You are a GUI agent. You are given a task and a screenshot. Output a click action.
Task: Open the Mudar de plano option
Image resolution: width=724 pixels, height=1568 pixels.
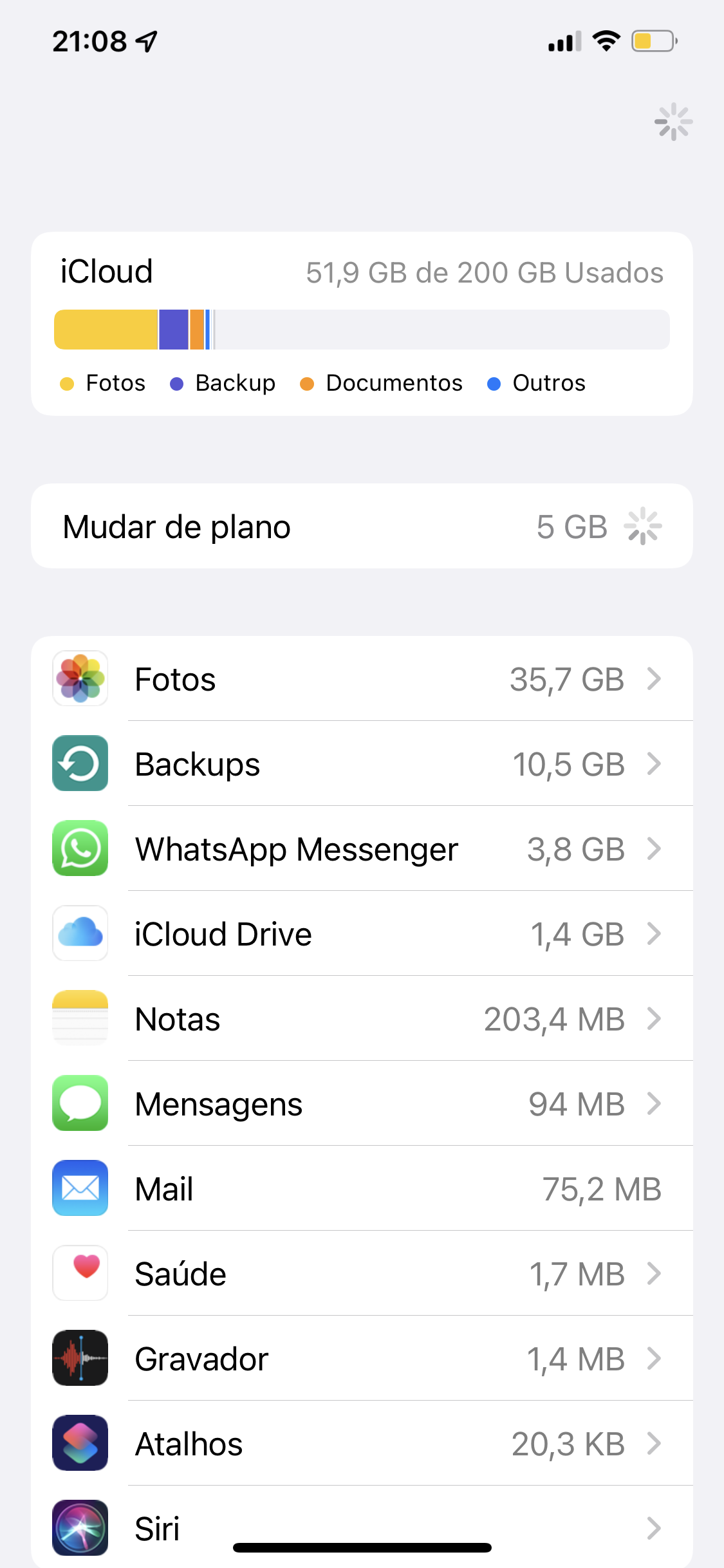[362, 527]
